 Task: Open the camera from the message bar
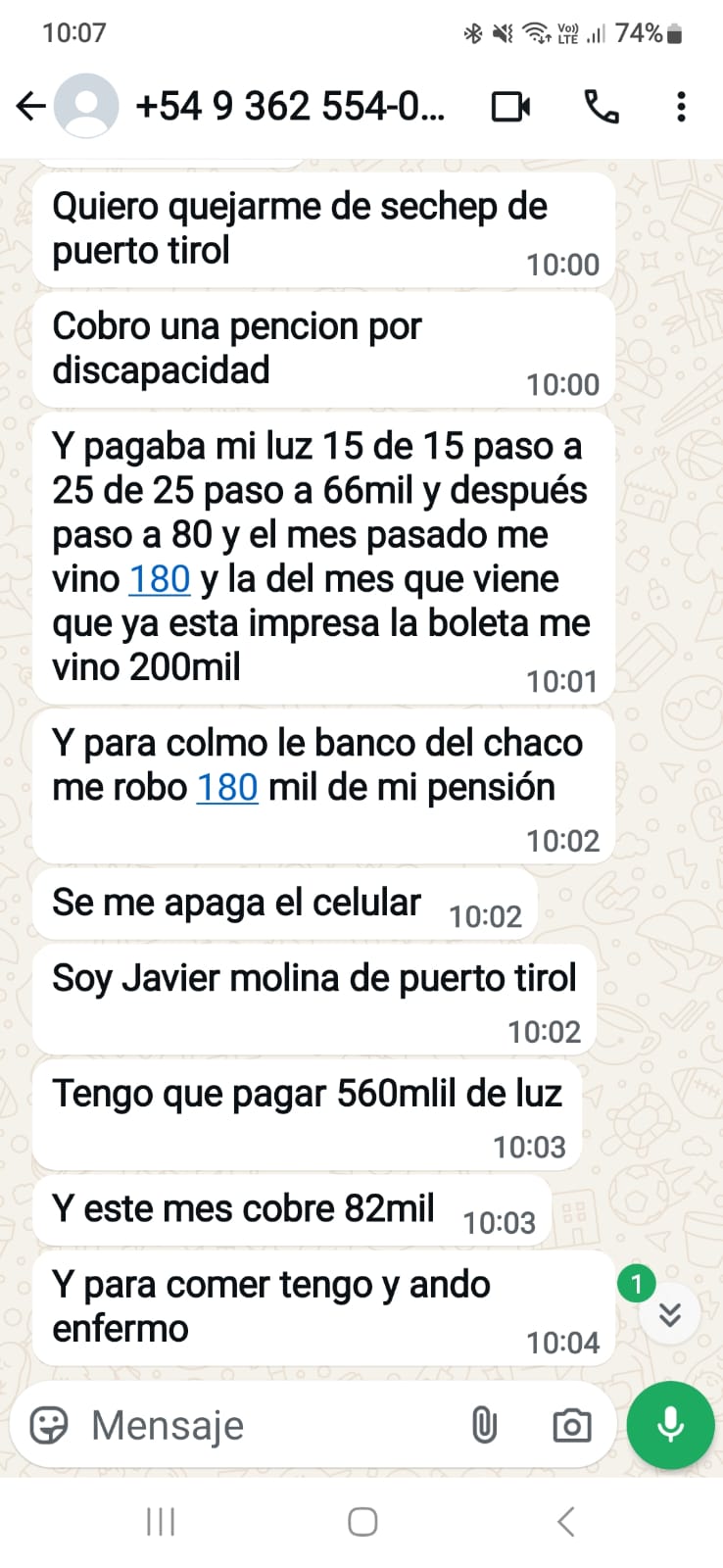pyautogui.click(x=572, y=1425)
